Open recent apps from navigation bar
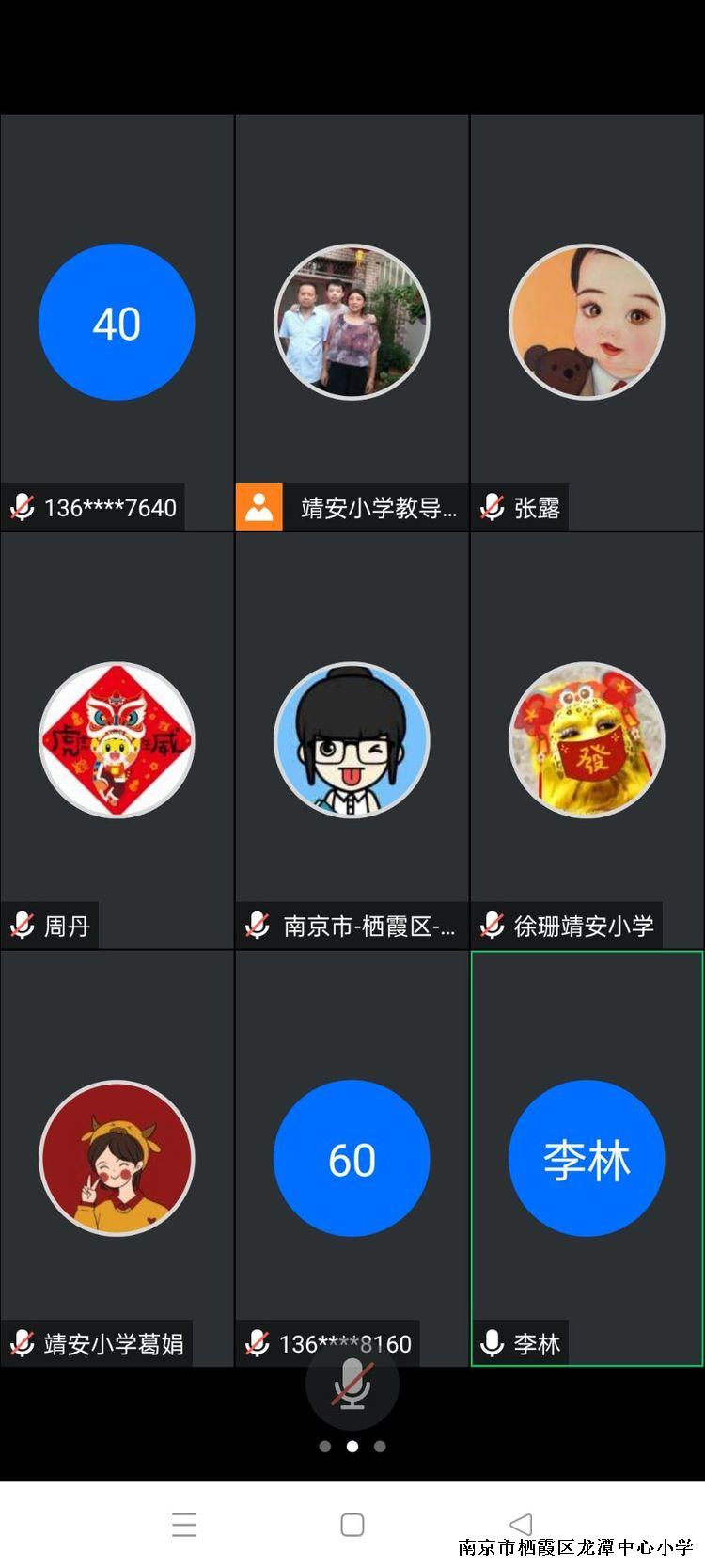The height and width of the screenshot is (1568, 705). (x=184, y=1524)
